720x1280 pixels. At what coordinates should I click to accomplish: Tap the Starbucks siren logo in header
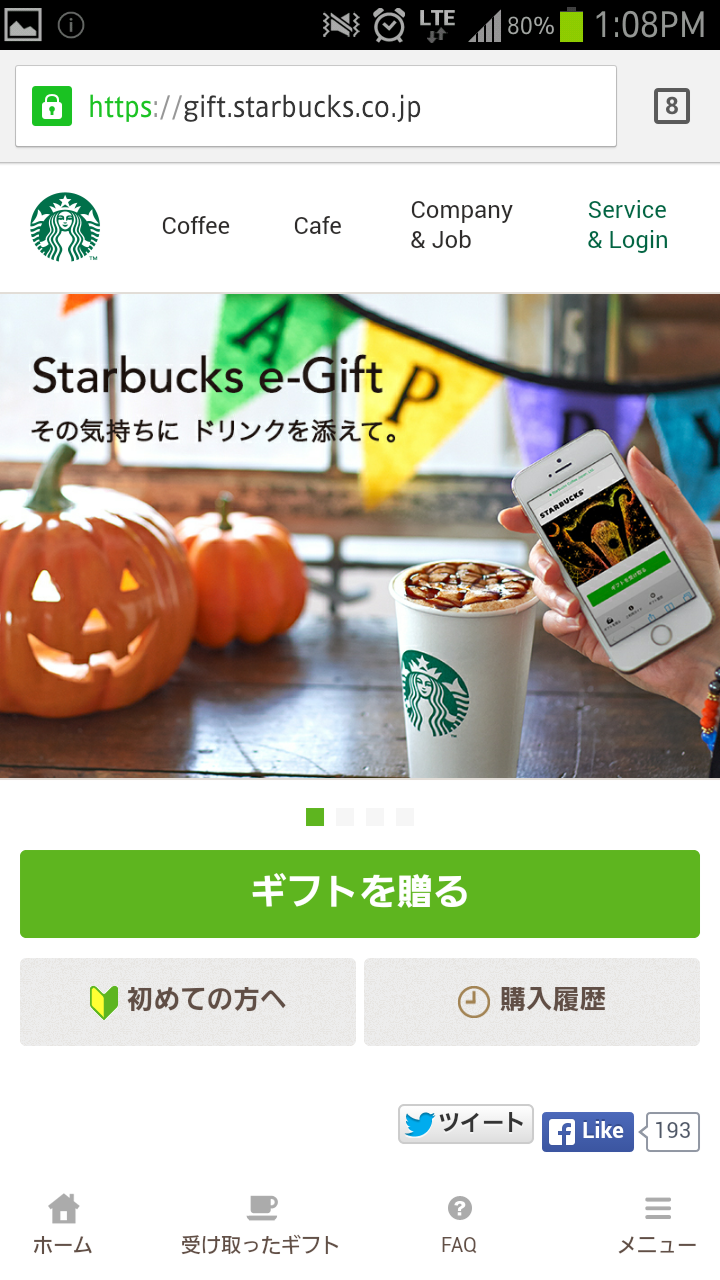coord(65,227)
